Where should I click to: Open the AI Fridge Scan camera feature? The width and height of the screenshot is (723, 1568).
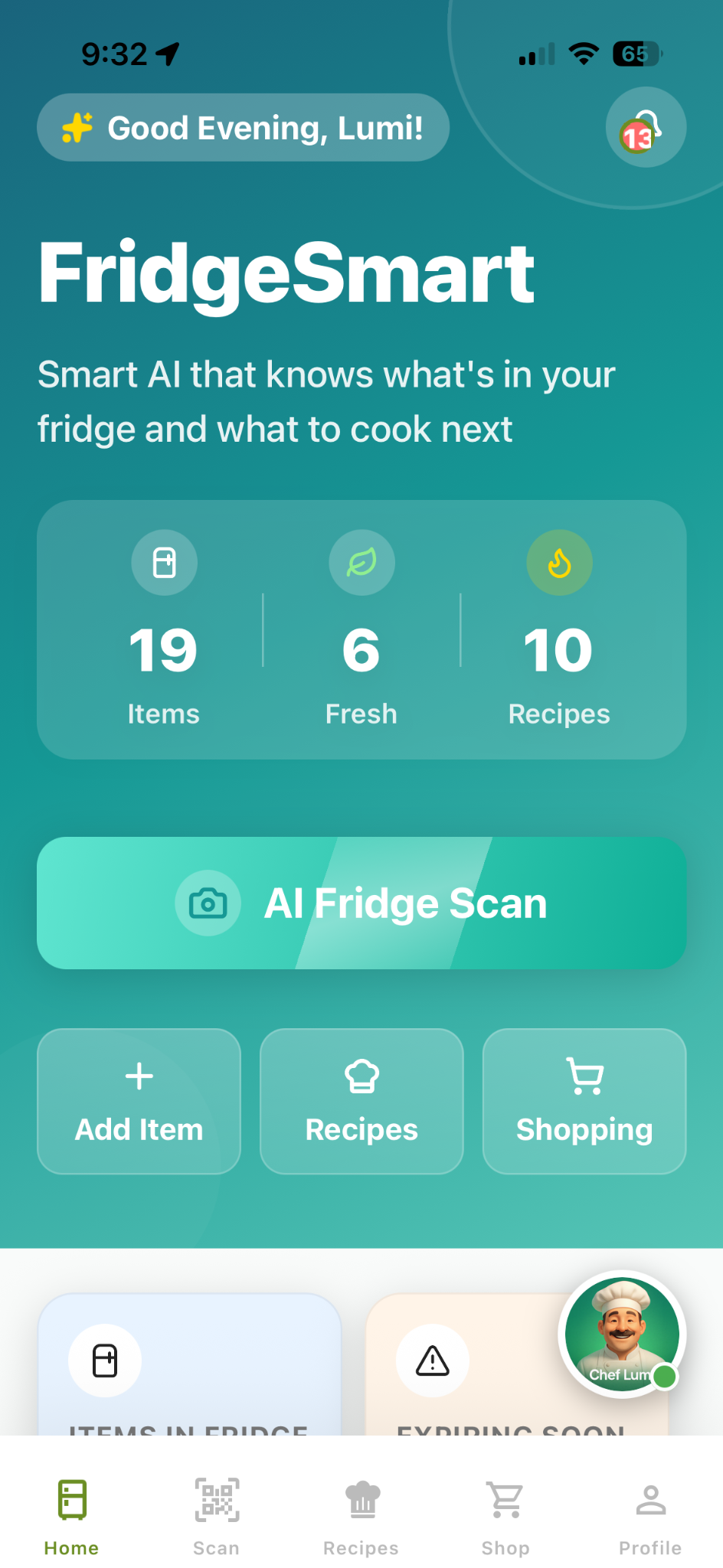[x=361, y=902]
